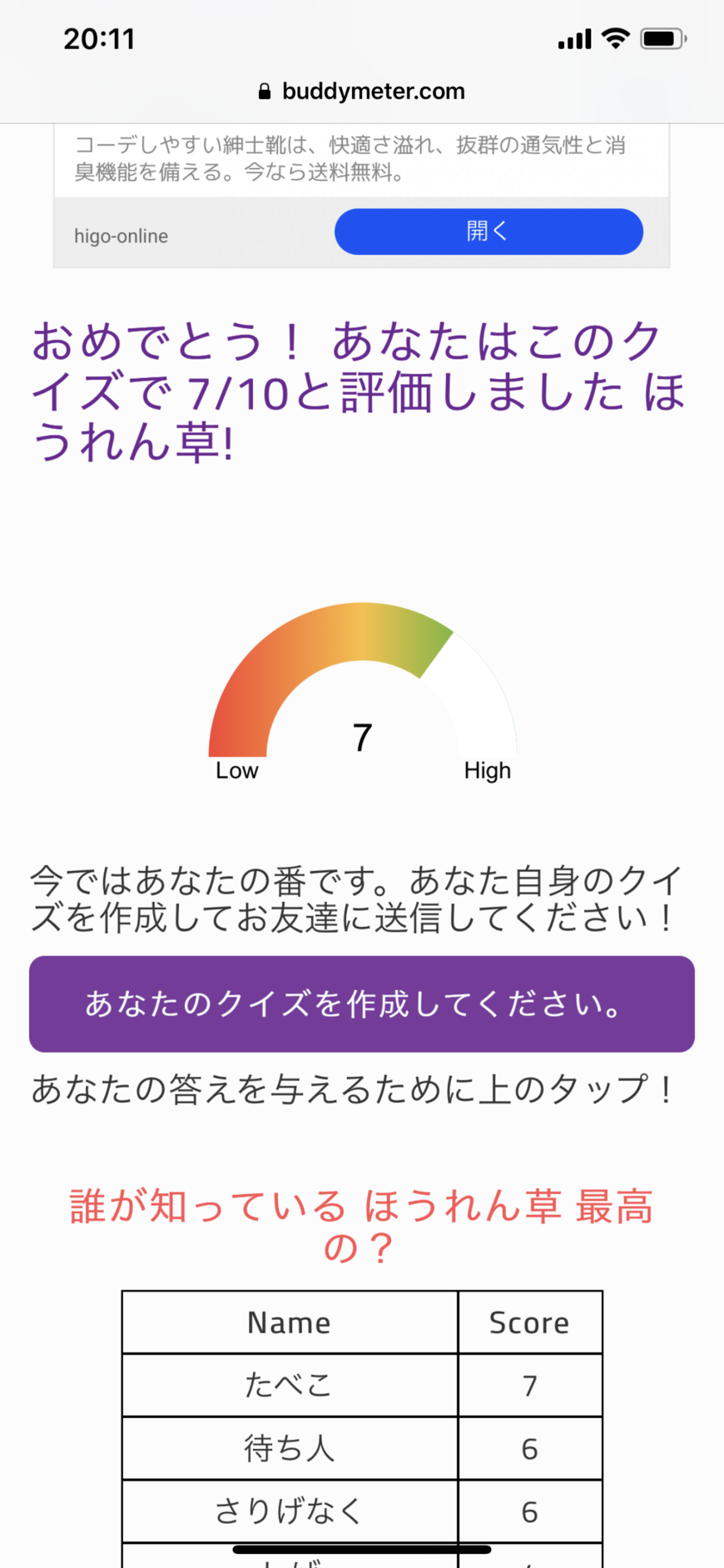Screen dimensions: 724x1568
Task: Tap the buddymeter.com address bar
Action: (x=362, y=92)
